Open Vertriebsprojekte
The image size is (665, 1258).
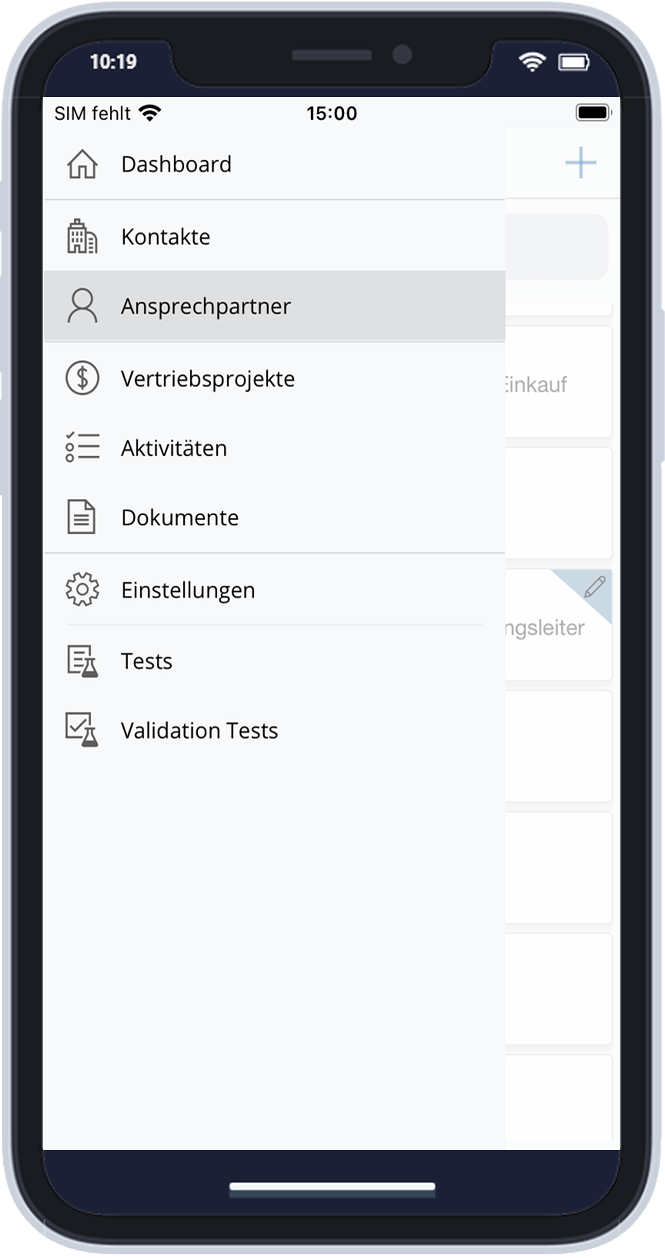click(274, 379)
